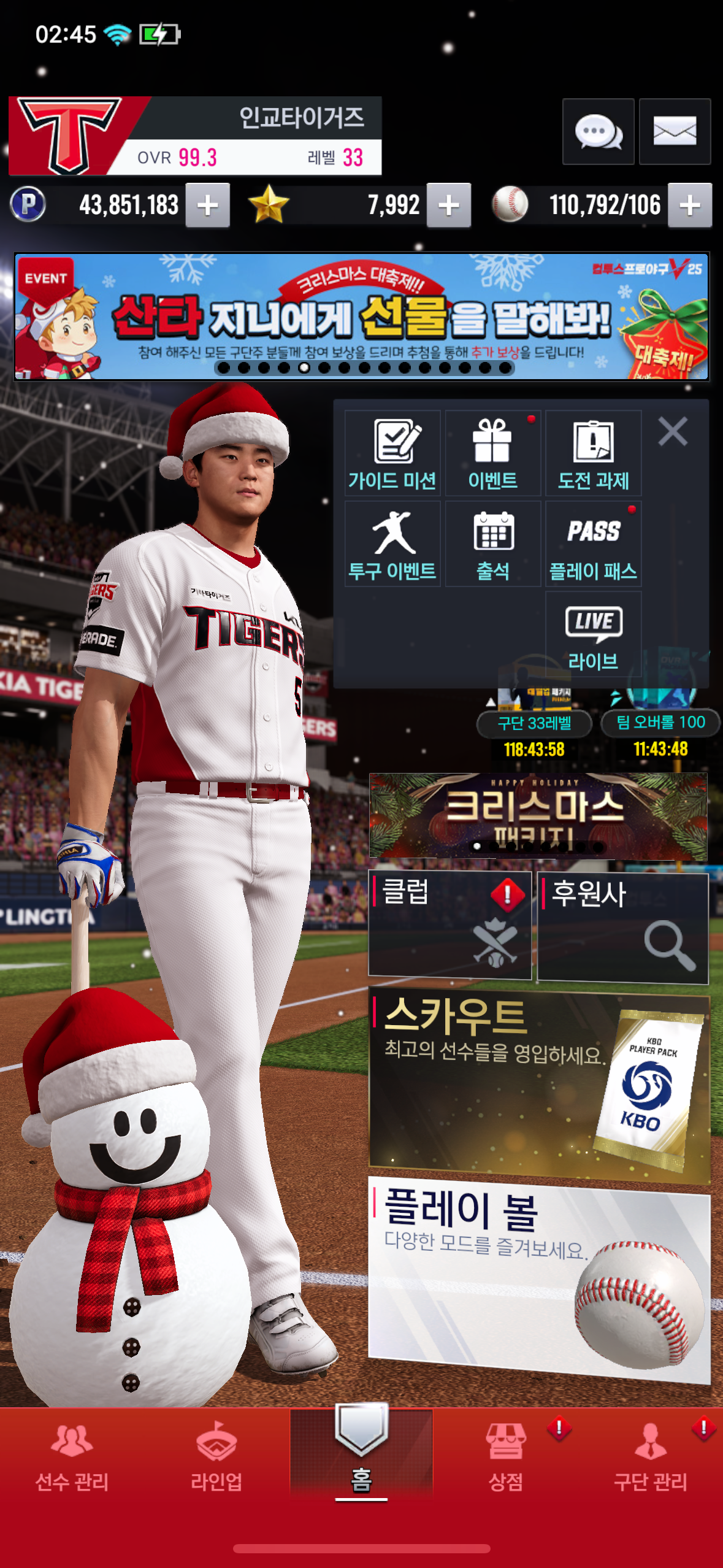Screen dimensions: 723x1568
Task: Open 스카우트 to recruit players
Action: tap(538, 1083)
